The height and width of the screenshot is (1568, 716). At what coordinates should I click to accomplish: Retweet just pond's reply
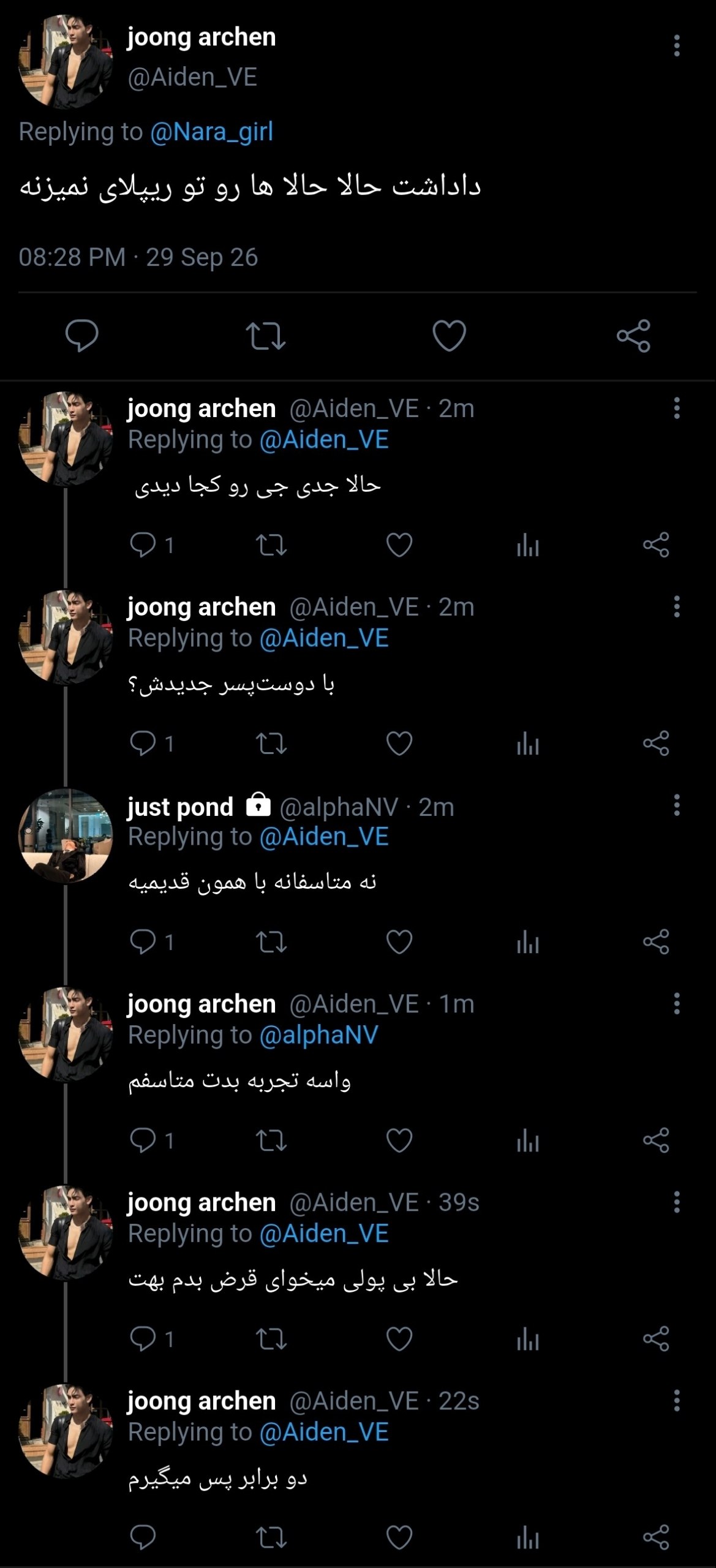click(271, 942)
